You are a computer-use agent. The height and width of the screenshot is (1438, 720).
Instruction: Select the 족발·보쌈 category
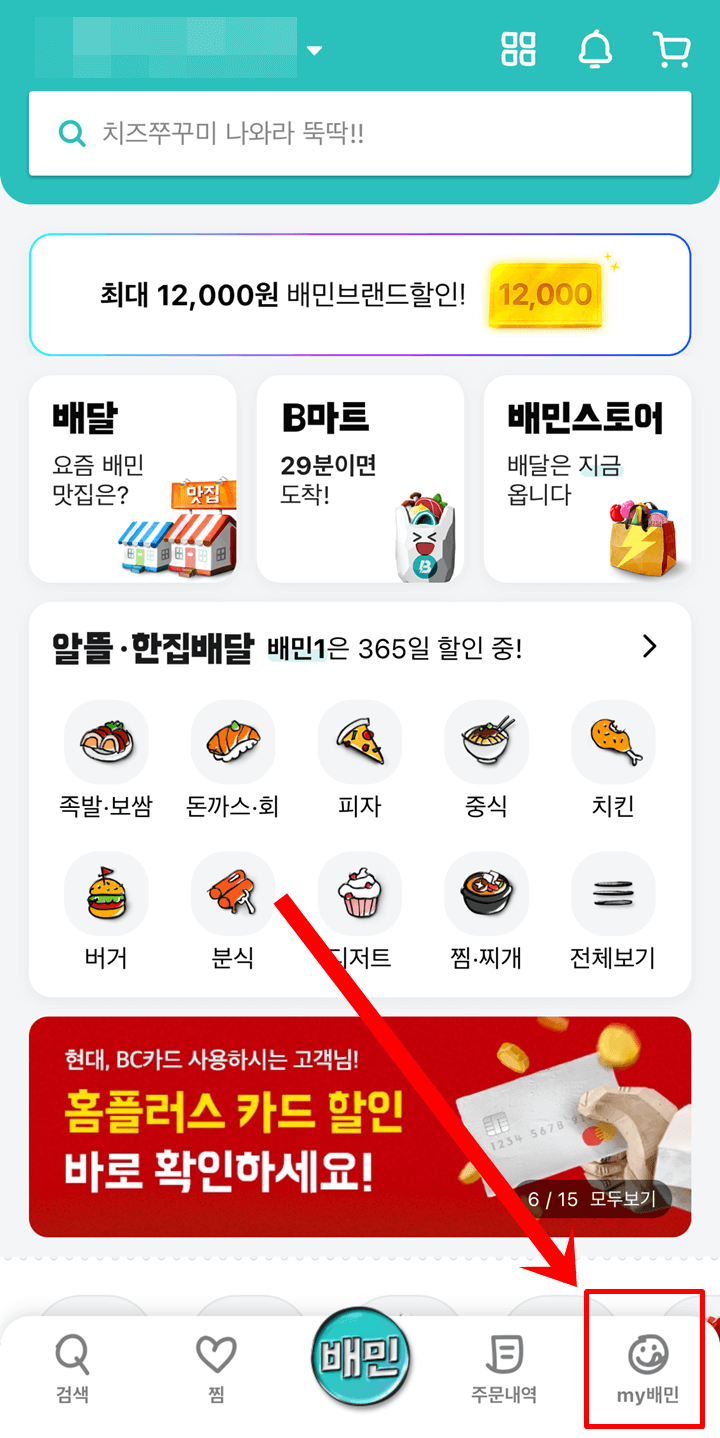(106, 742)
